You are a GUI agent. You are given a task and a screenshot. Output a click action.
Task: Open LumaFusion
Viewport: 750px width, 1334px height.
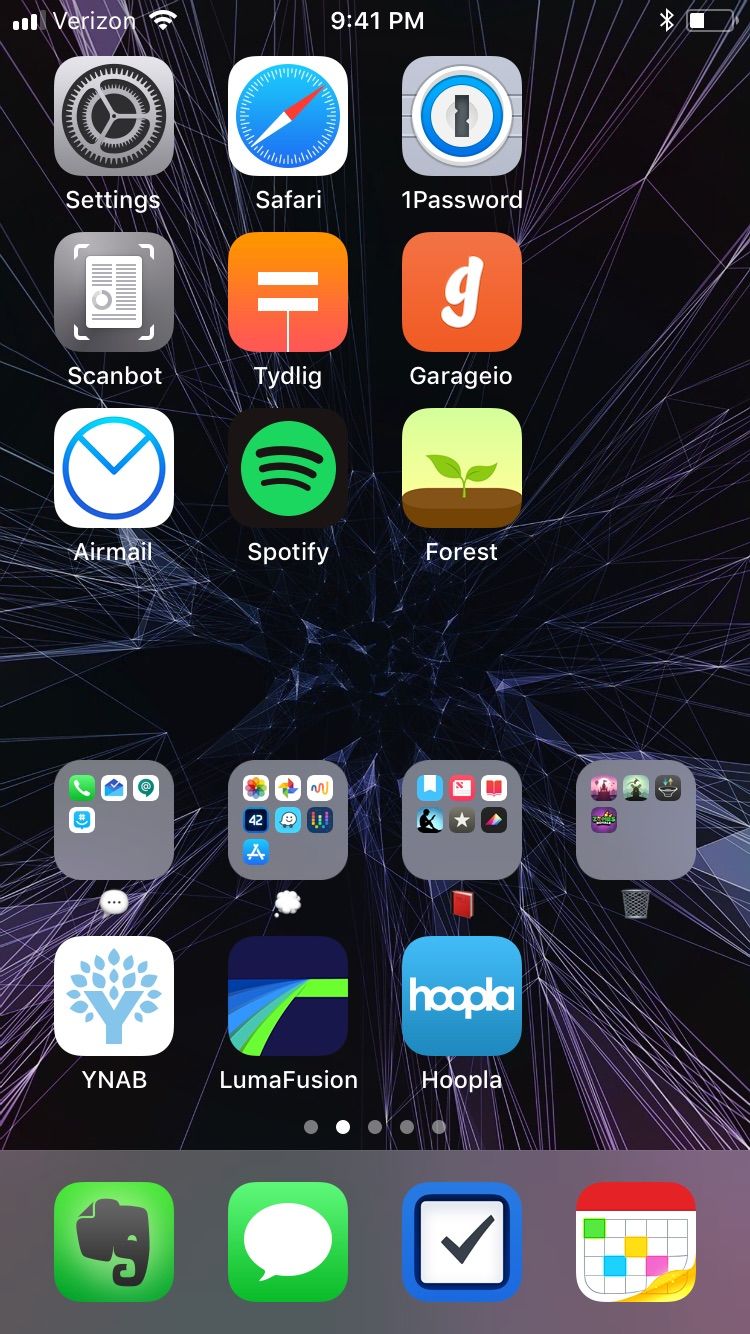[288, 996]
